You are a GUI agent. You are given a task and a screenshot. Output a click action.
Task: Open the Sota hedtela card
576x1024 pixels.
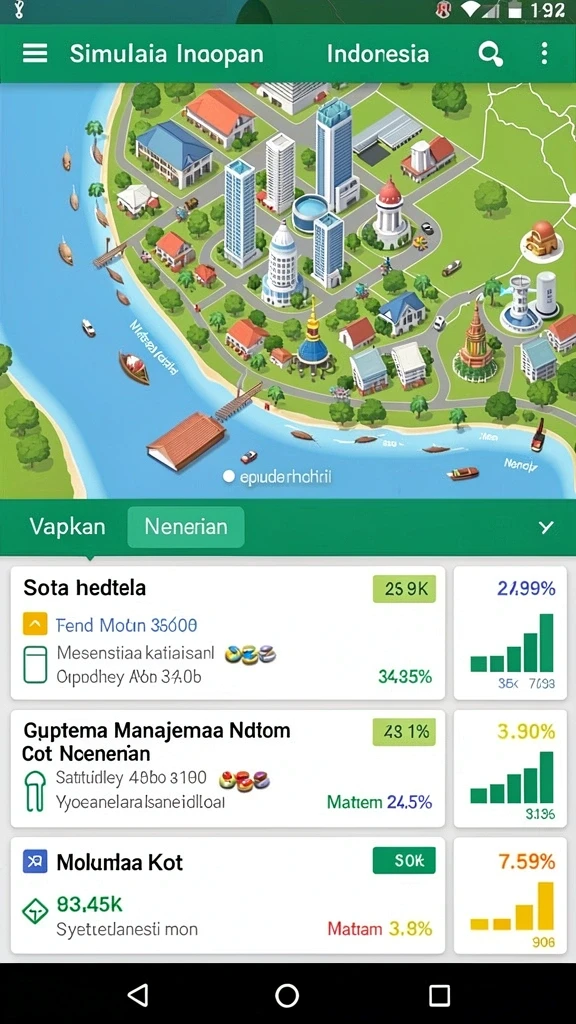(228, 632)
